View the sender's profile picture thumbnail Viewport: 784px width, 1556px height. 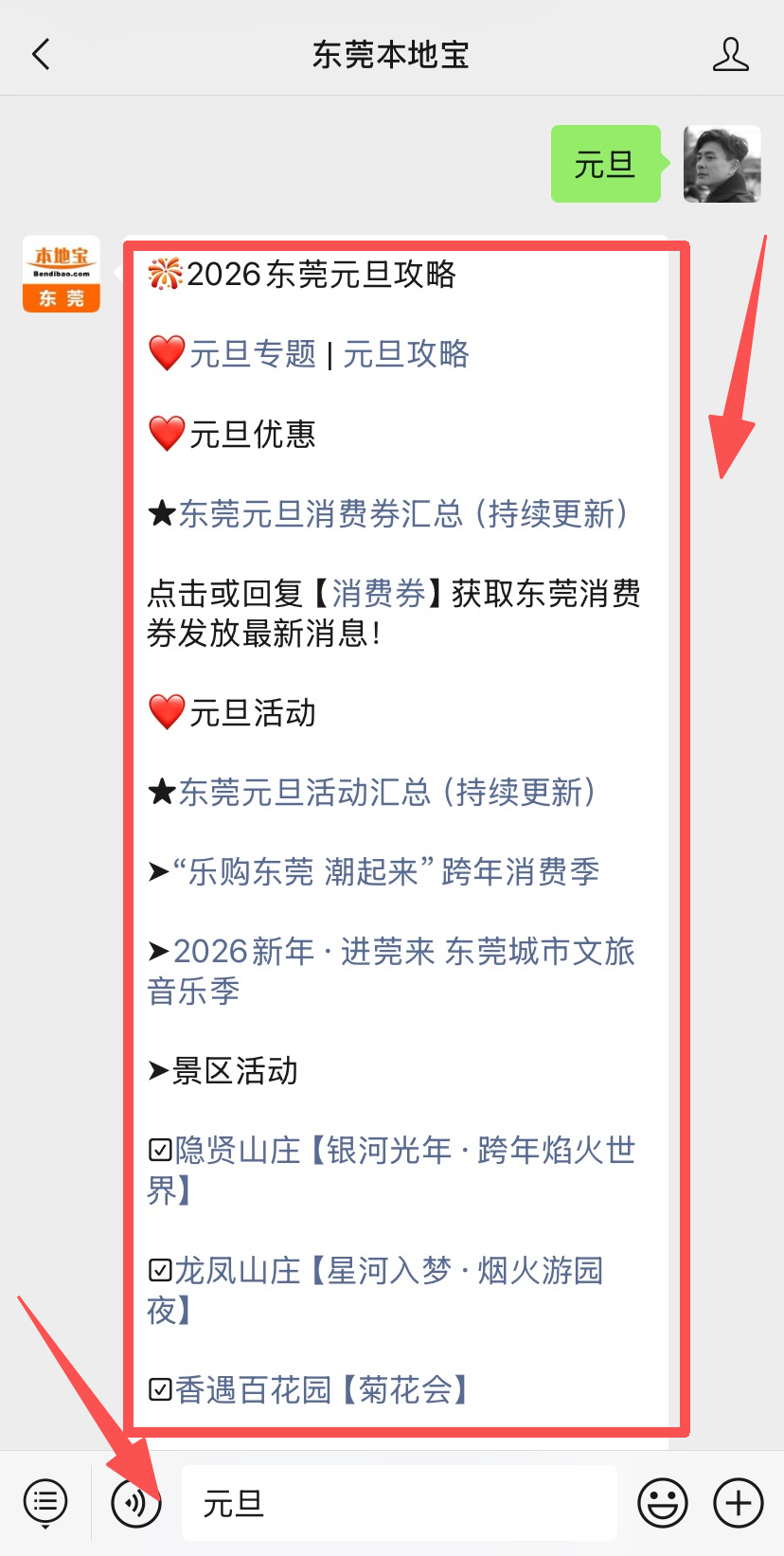722,166
